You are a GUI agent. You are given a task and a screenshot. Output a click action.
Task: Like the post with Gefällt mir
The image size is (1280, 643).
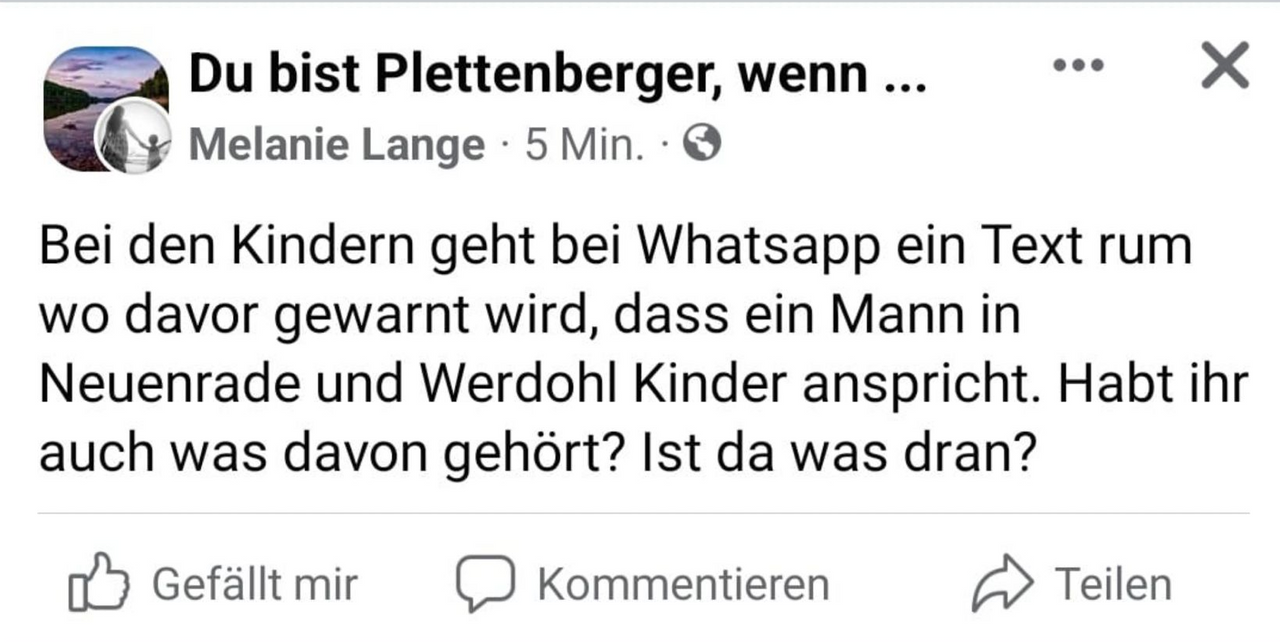(213, 585)
